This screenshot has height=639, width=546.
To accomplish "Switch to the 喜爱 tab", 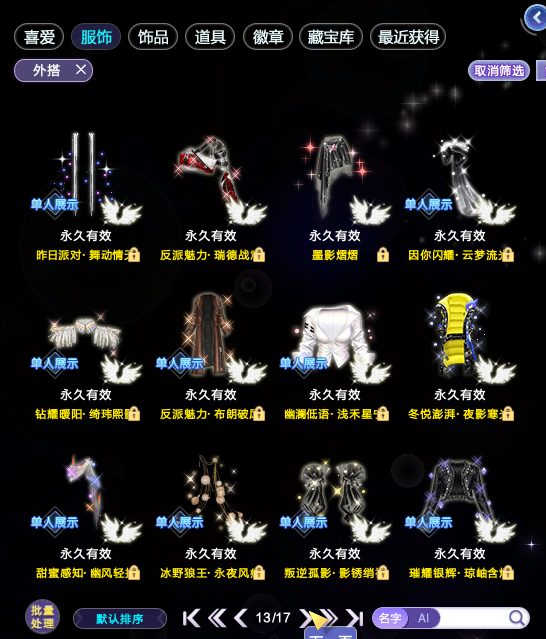I will (x=39, y=37).
